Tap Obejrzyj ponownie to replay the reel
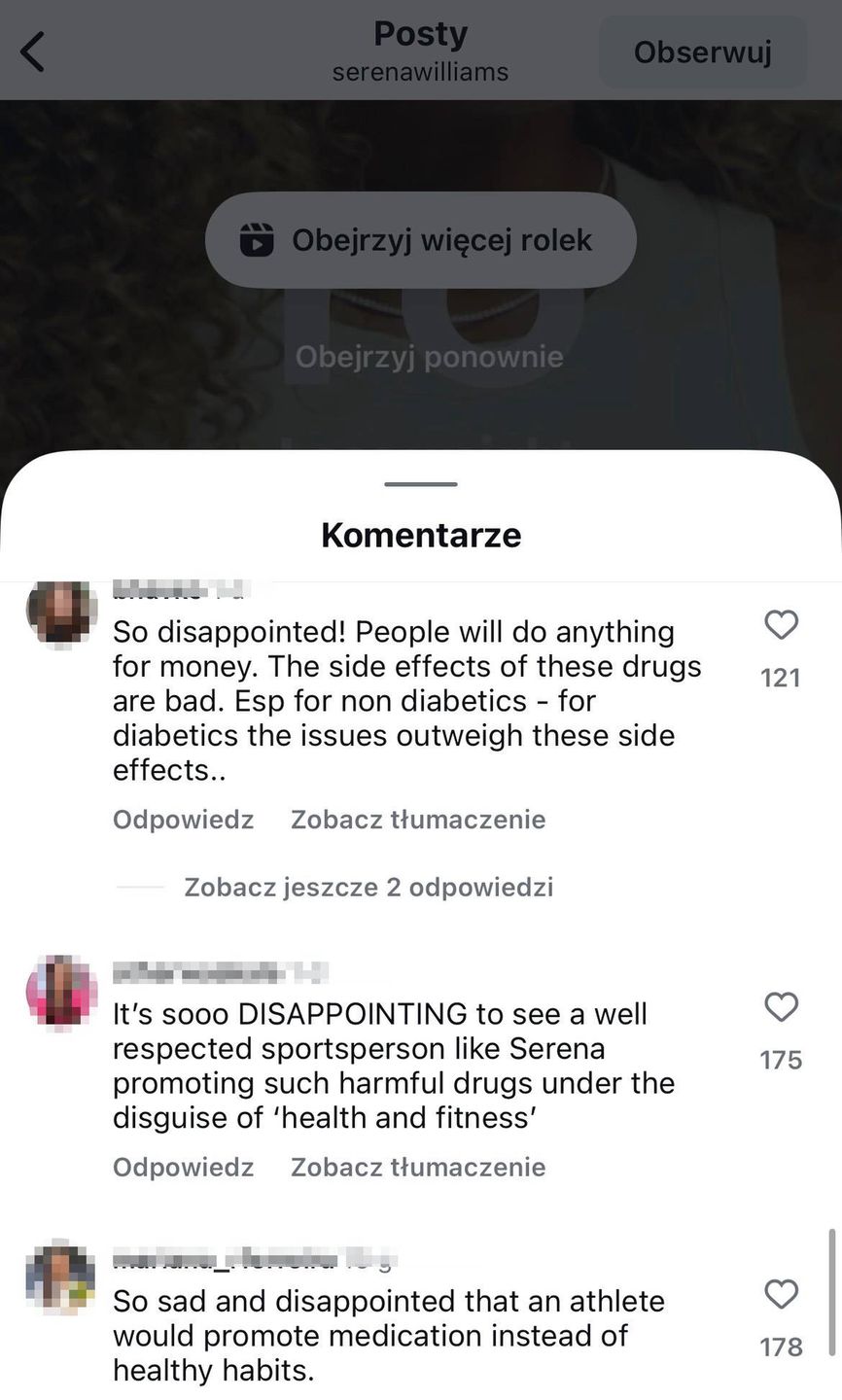Image resolution: width=842 pixels, height=1400 pixels. click(429, 357)
